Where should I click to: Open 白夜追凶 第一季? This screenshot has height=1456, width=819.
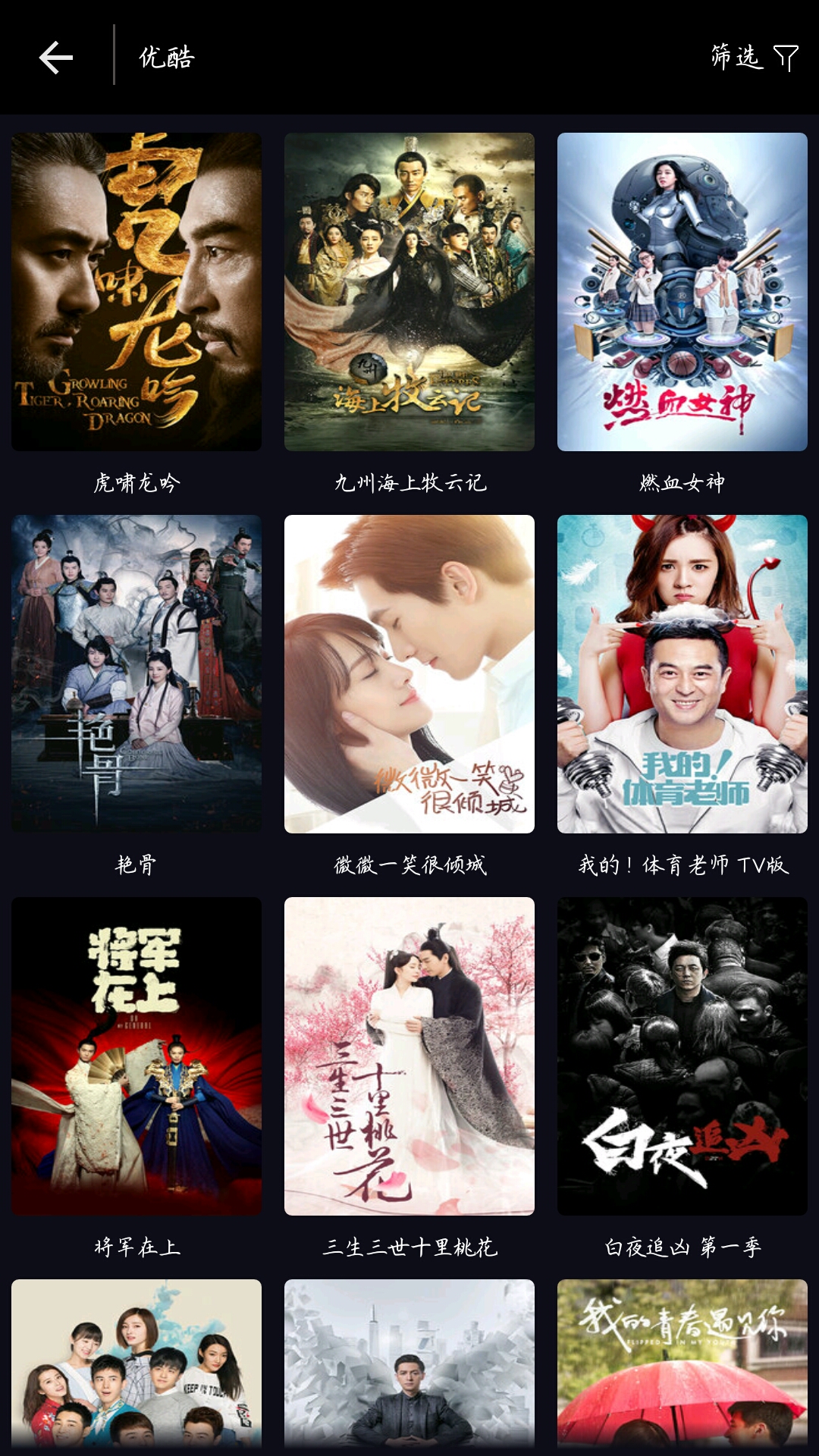[682, 1056]
